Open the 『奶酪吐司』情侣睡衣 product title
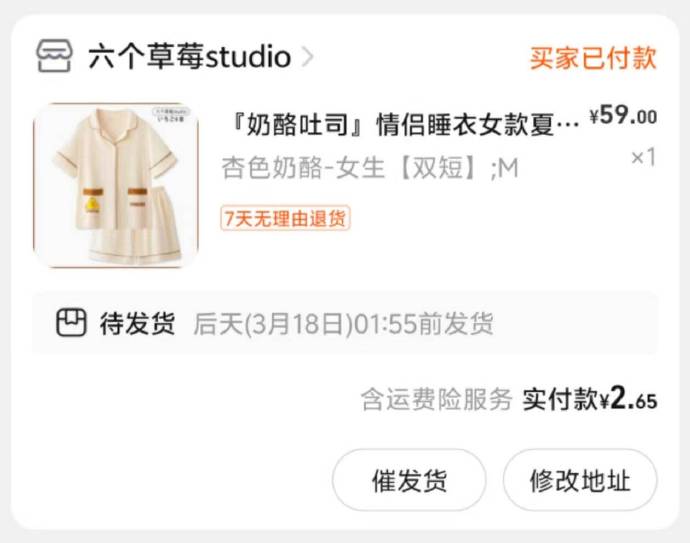Screen dimensions: 690x543 [x=400, y=124]
